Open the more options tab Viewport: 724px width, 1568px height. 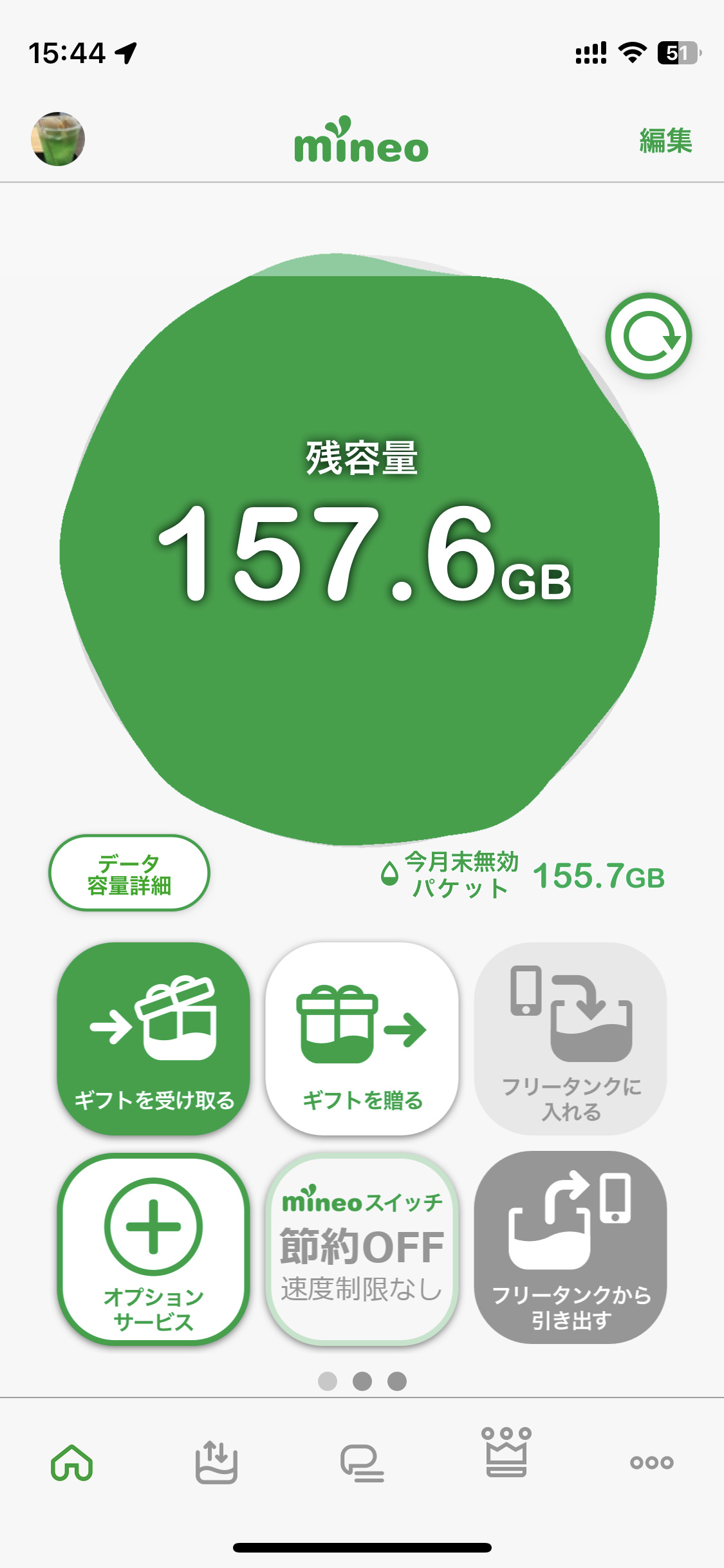click(651, 1462)
